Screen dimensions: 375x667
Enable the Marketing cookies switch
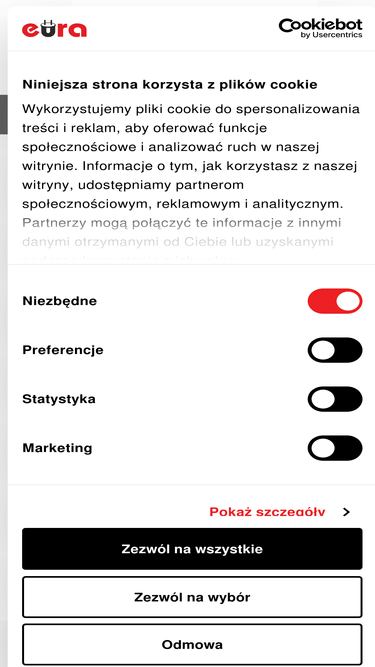pyautogui.click(x=335, y=448)
